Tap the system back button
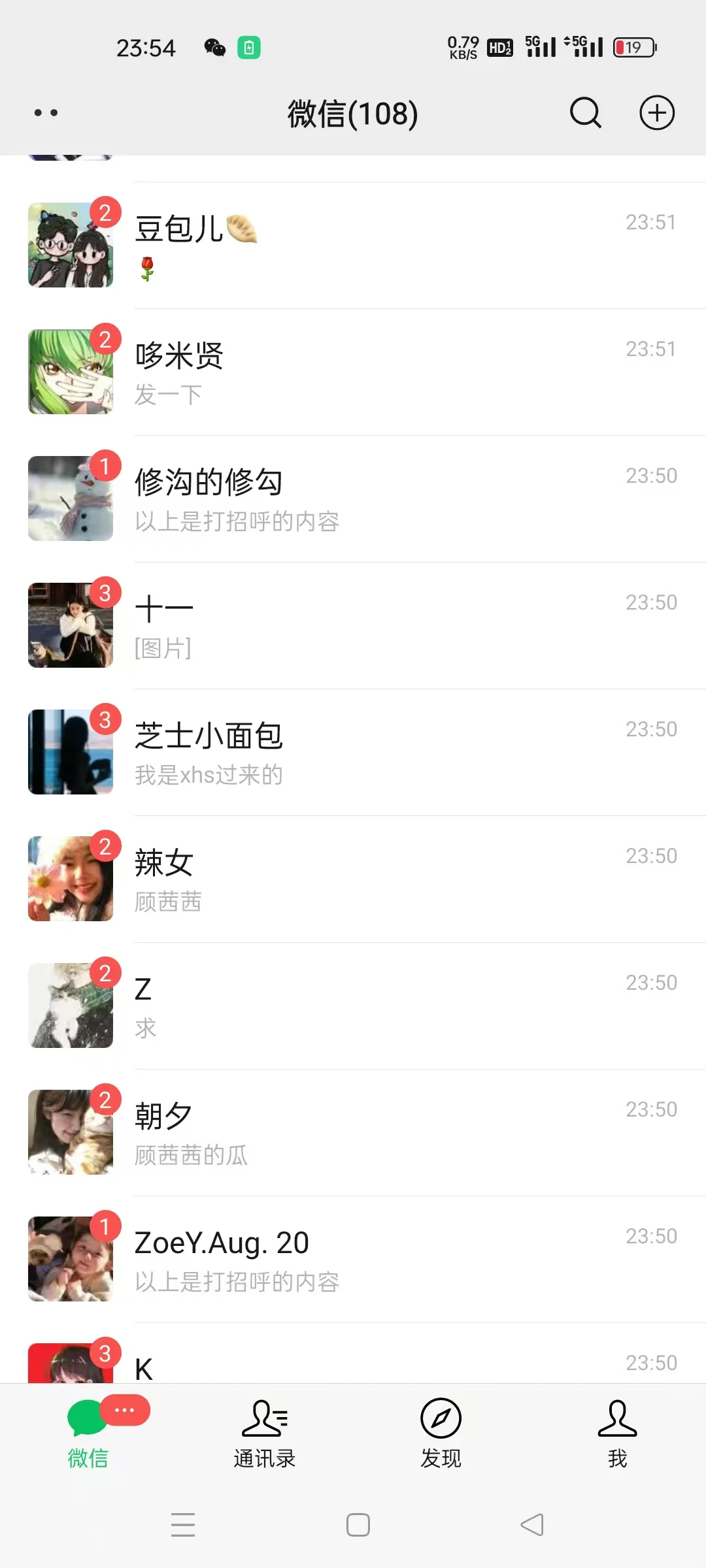The image size is (706, 1568). point(532,1525)
